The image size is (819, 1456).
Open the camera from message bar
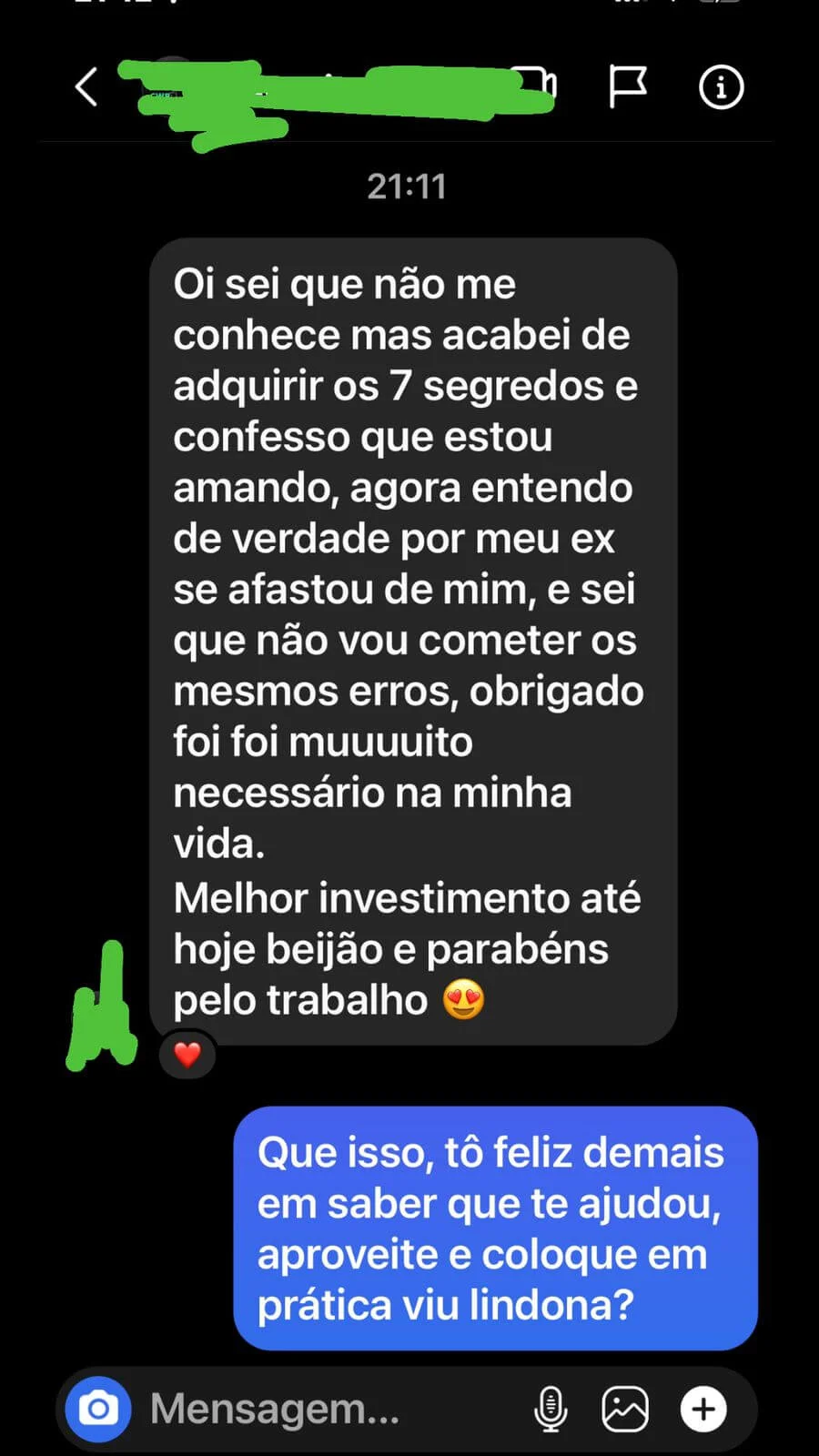pos(98,1410)
